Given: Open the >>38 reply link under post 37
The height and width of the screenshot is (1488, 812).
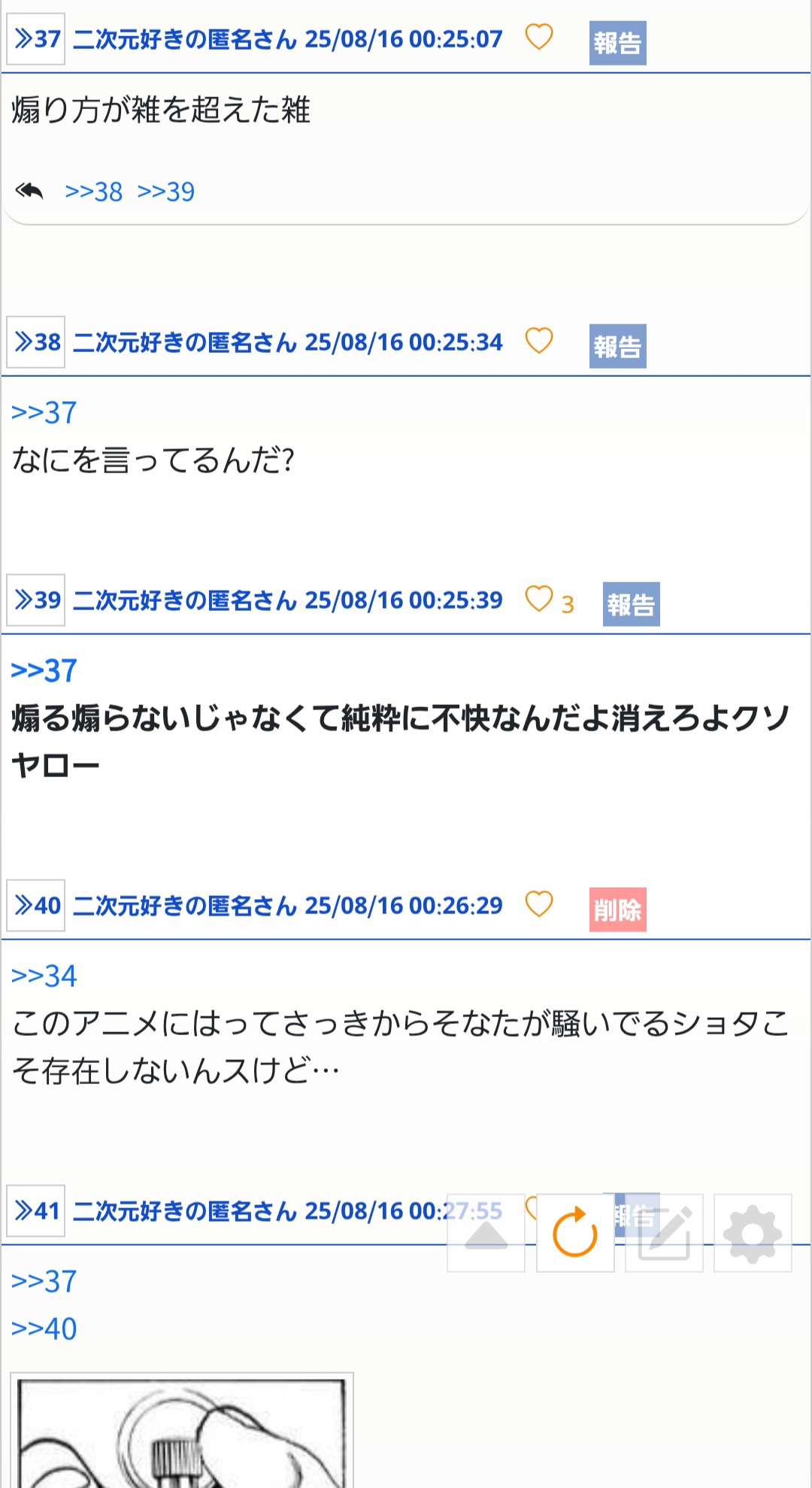Looking at the screenshot, I should click(94, 192).
